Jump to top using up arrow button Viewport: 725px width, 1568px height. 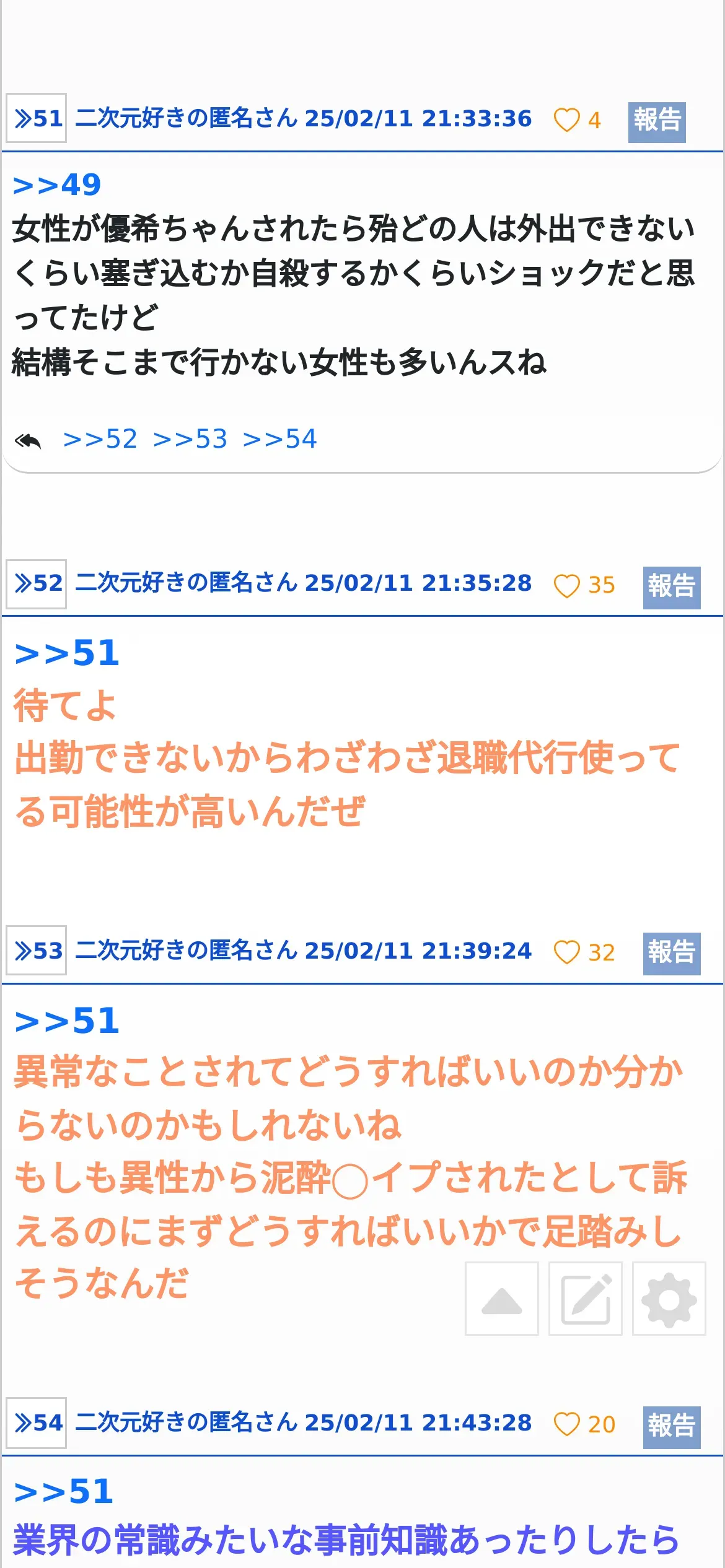point(502,1299)
